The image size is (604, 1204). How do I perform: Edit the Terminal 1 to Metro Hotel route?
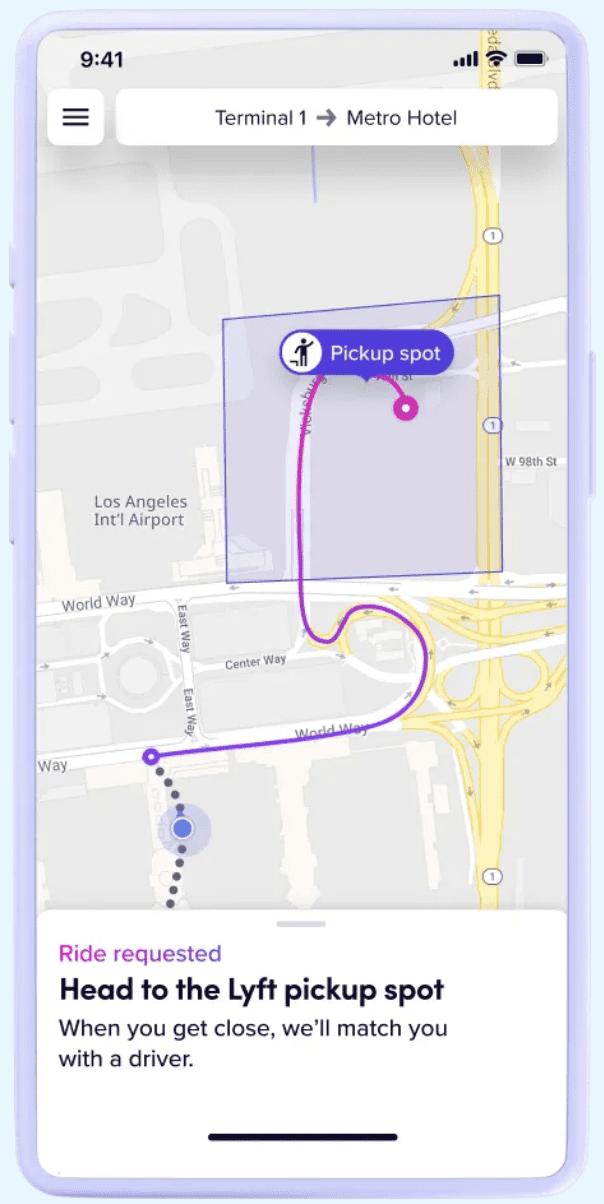click(x=336, y=117)
